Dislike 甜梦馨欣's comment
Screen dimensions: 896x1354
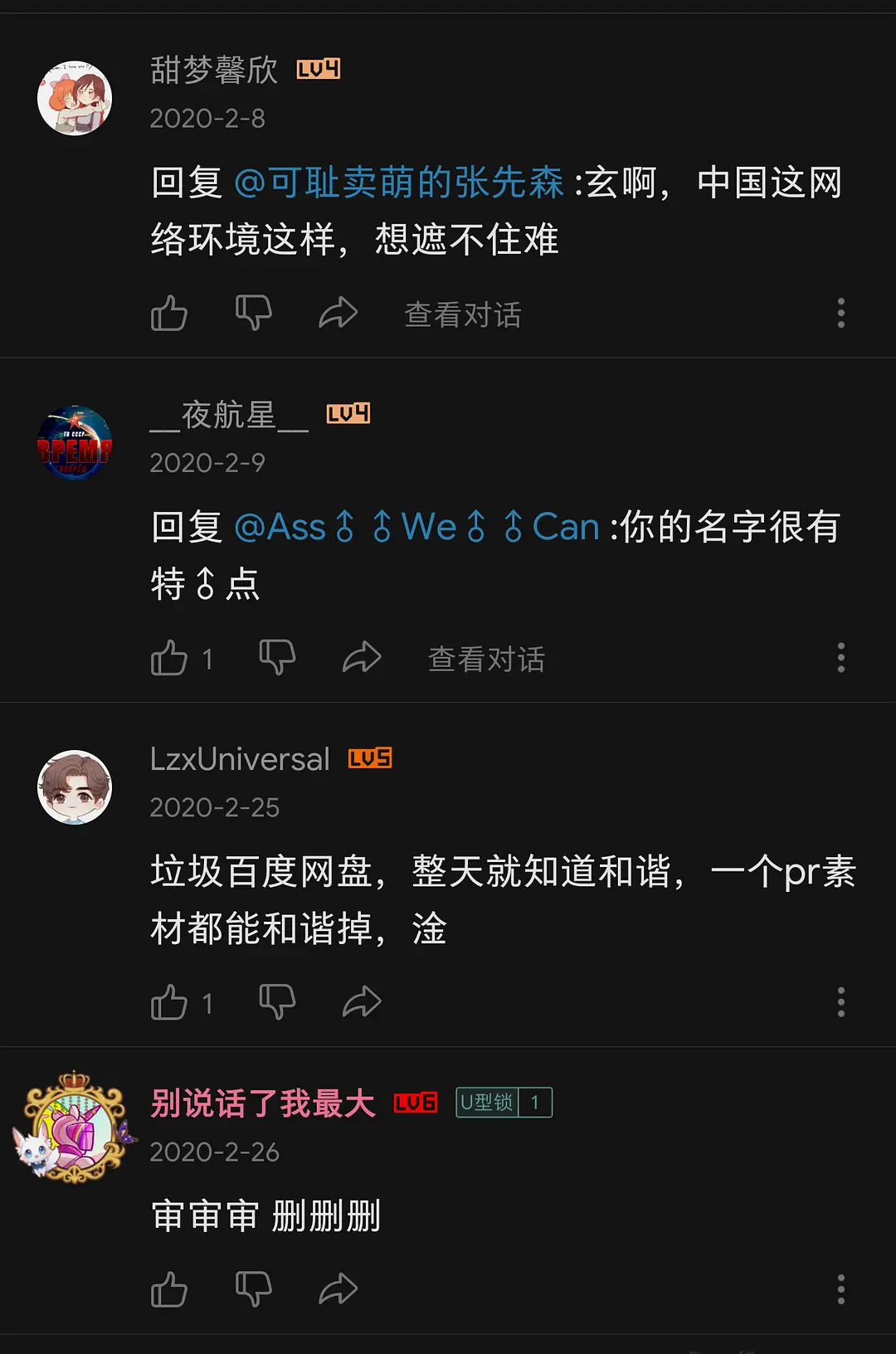point(253,314)
